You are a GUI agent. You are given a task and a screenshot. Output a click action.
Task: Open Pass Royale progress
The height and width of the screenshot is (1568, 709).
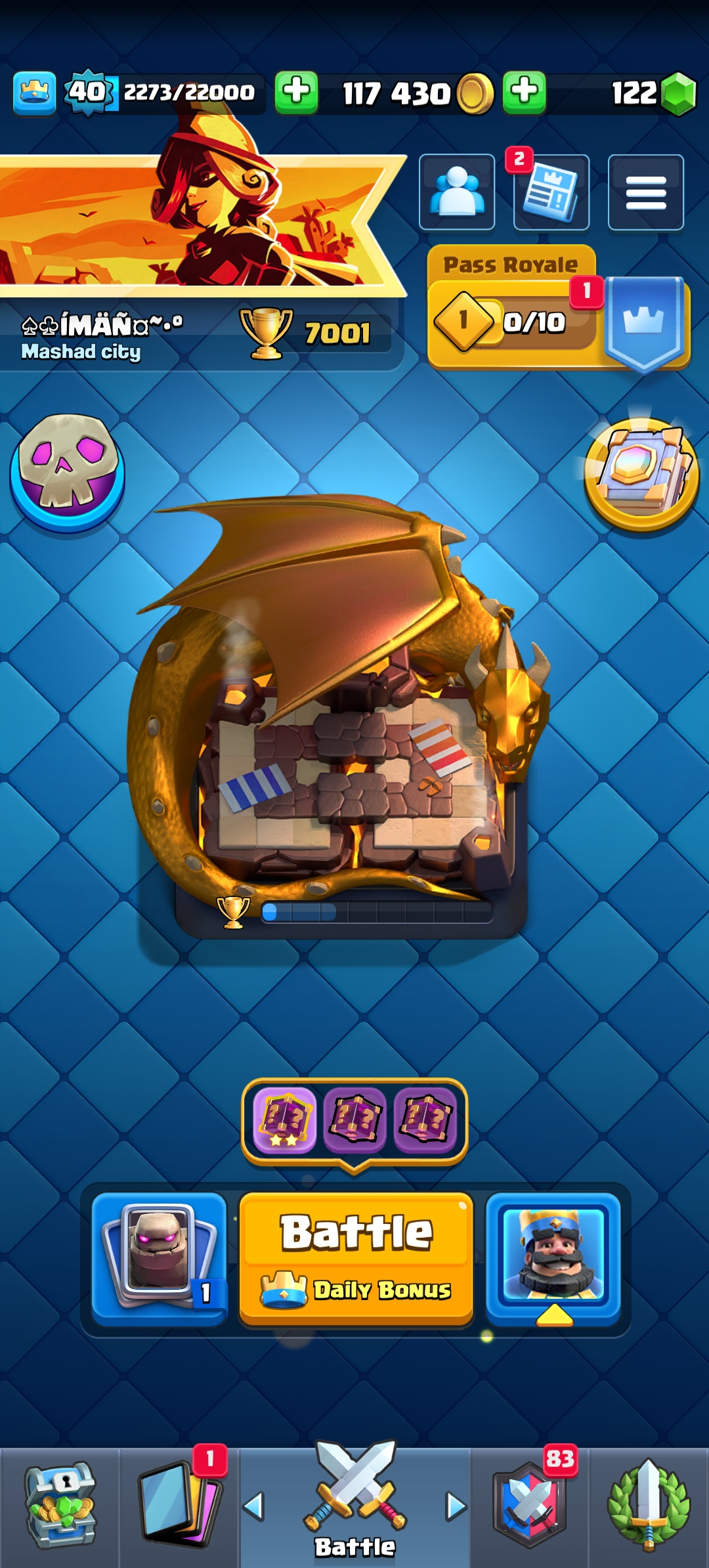(x=558, y=307)
